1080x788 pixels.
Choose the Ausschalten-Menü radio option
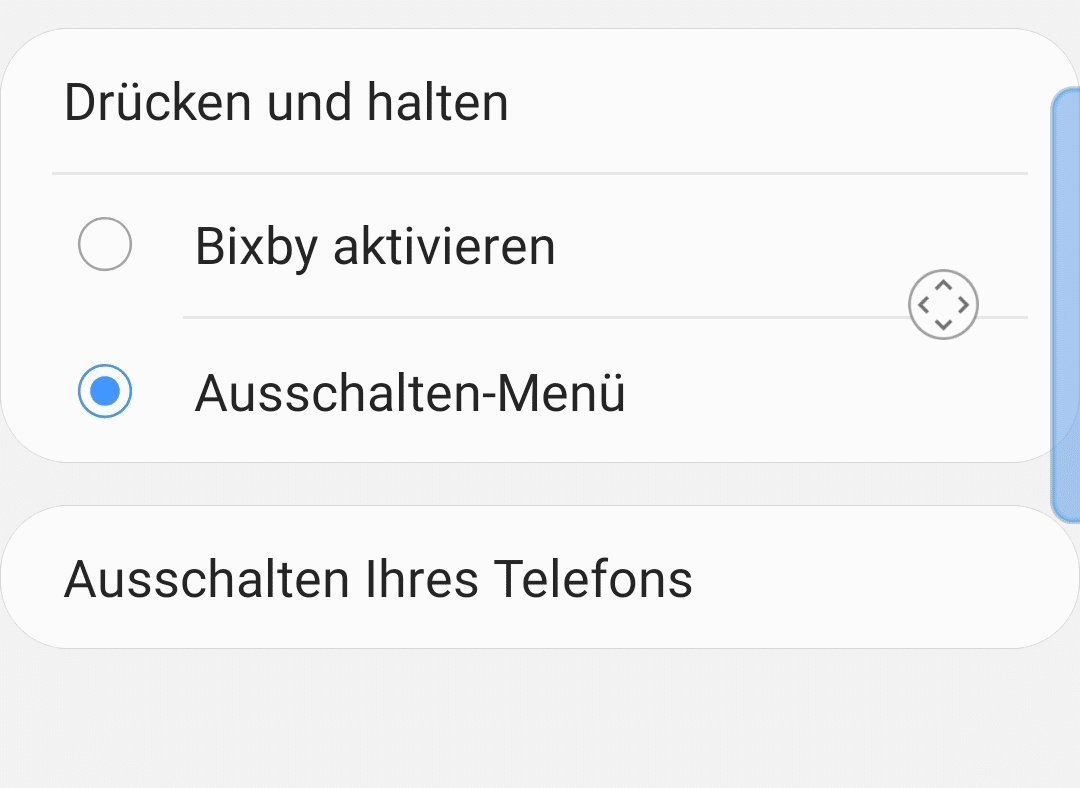click(105, 392)
